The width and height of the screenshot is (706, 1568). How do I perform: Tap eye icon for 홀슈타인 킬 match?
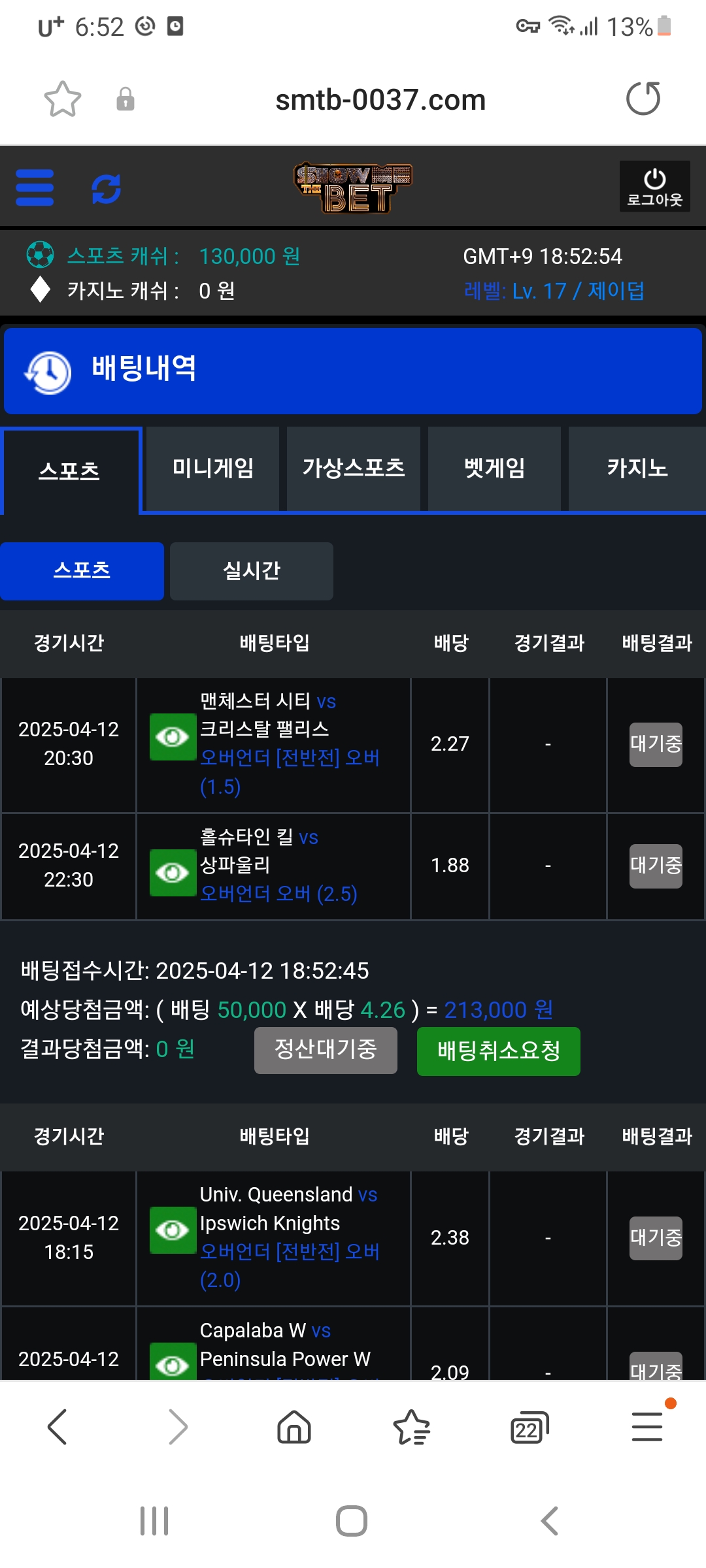pyautogui.click(x=173, y=872)
